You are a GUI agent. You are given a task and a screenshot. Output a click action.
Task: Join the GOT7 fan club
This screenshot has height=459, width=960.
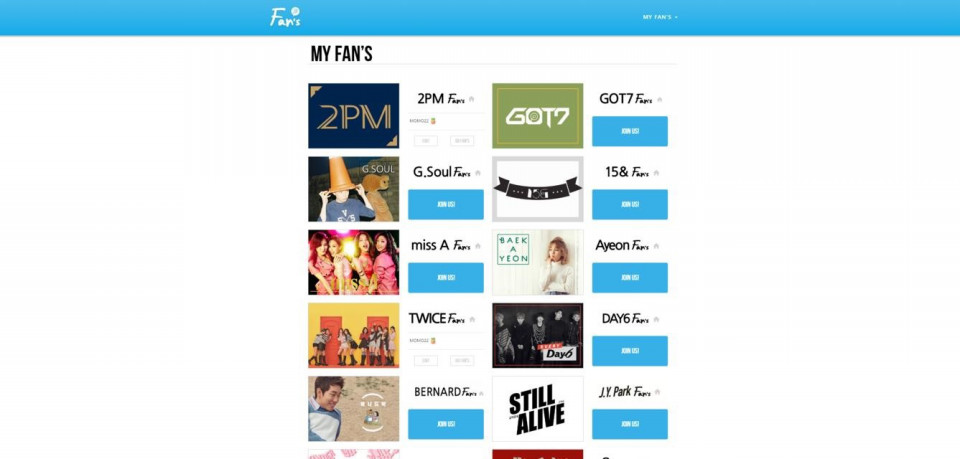(629, 131)
